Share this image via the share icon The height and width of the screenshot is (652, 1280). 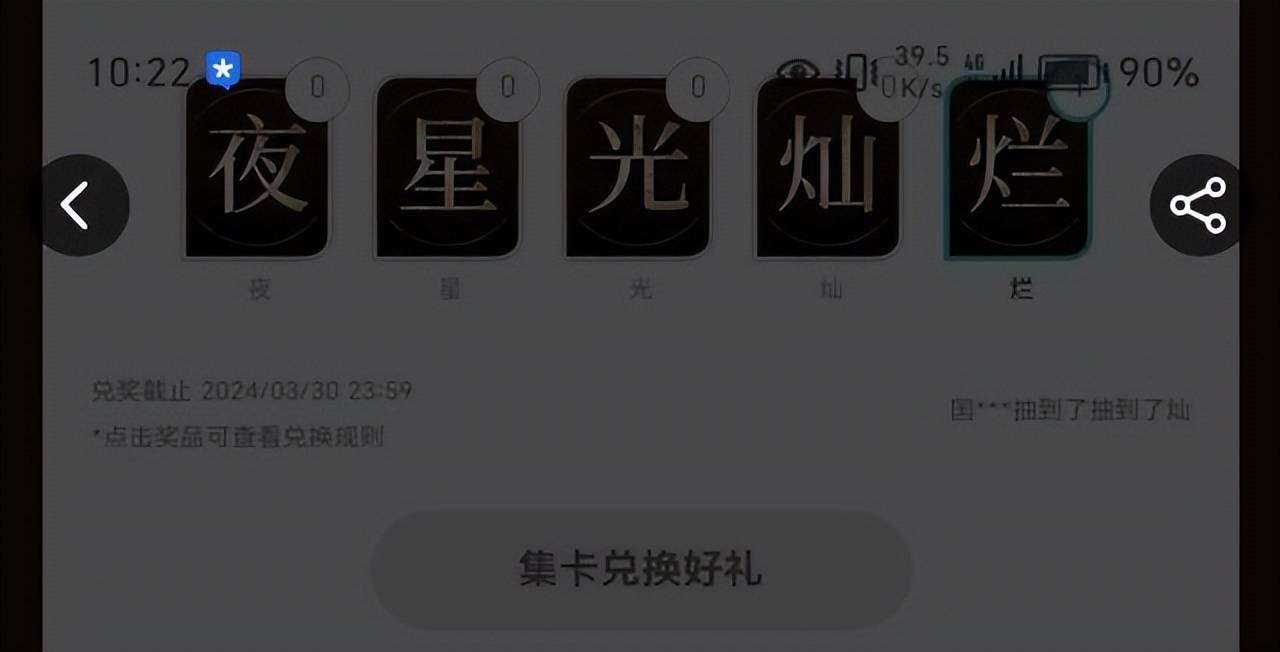point(1199,205)
